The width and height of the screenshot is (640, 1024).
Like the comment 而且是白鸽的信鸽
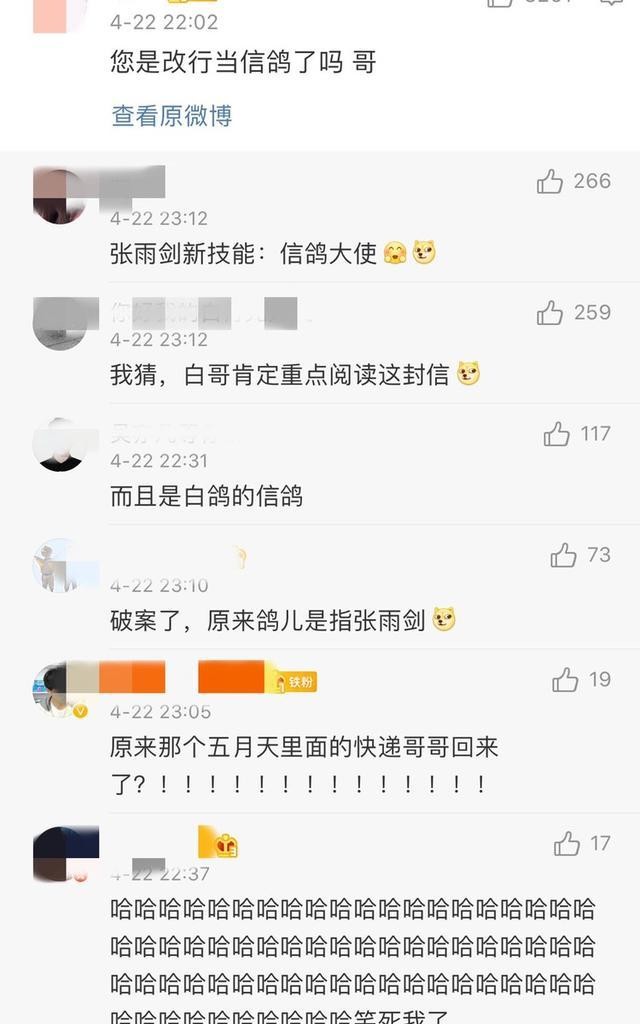(556, 434)
